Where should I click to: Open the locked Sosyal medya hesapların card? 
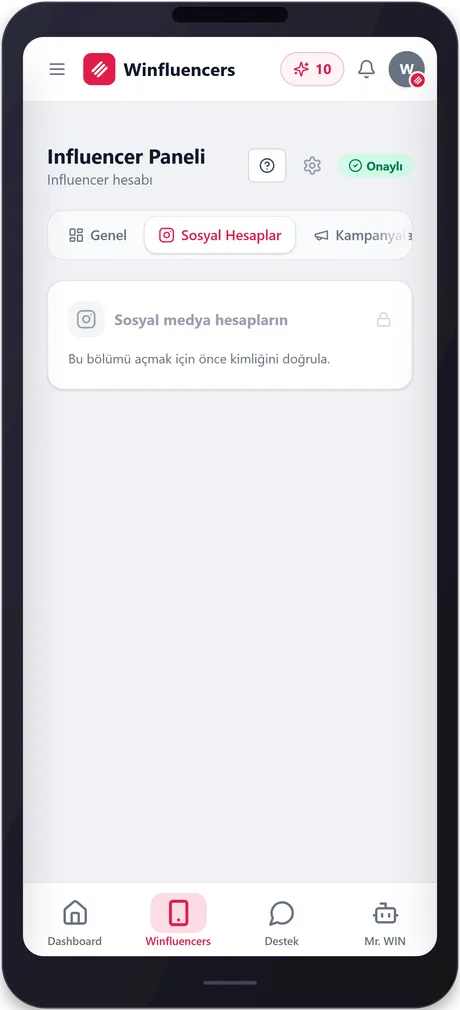click(230, 335)
